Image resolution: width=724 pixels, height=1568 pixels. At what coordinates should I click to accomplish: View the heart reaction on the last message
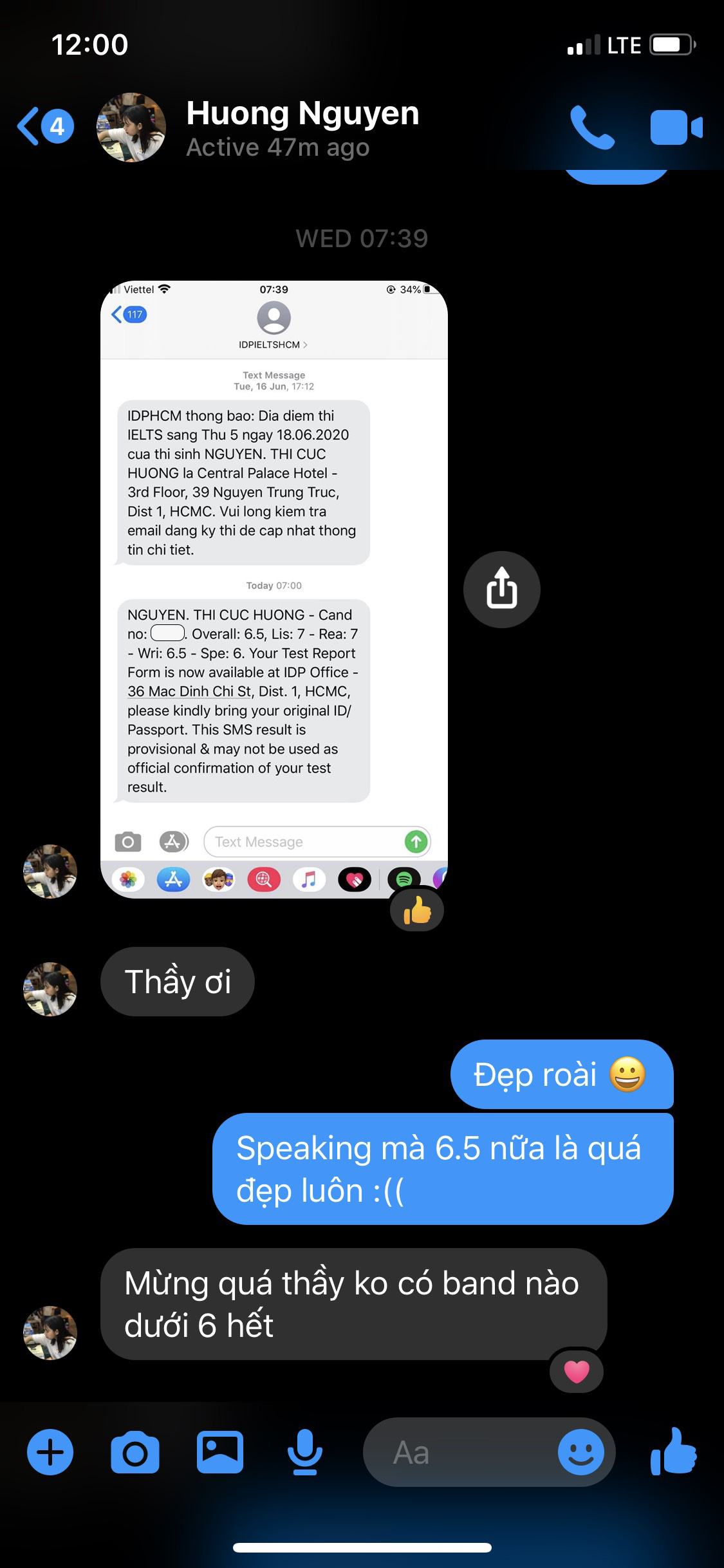[576, 1372]
